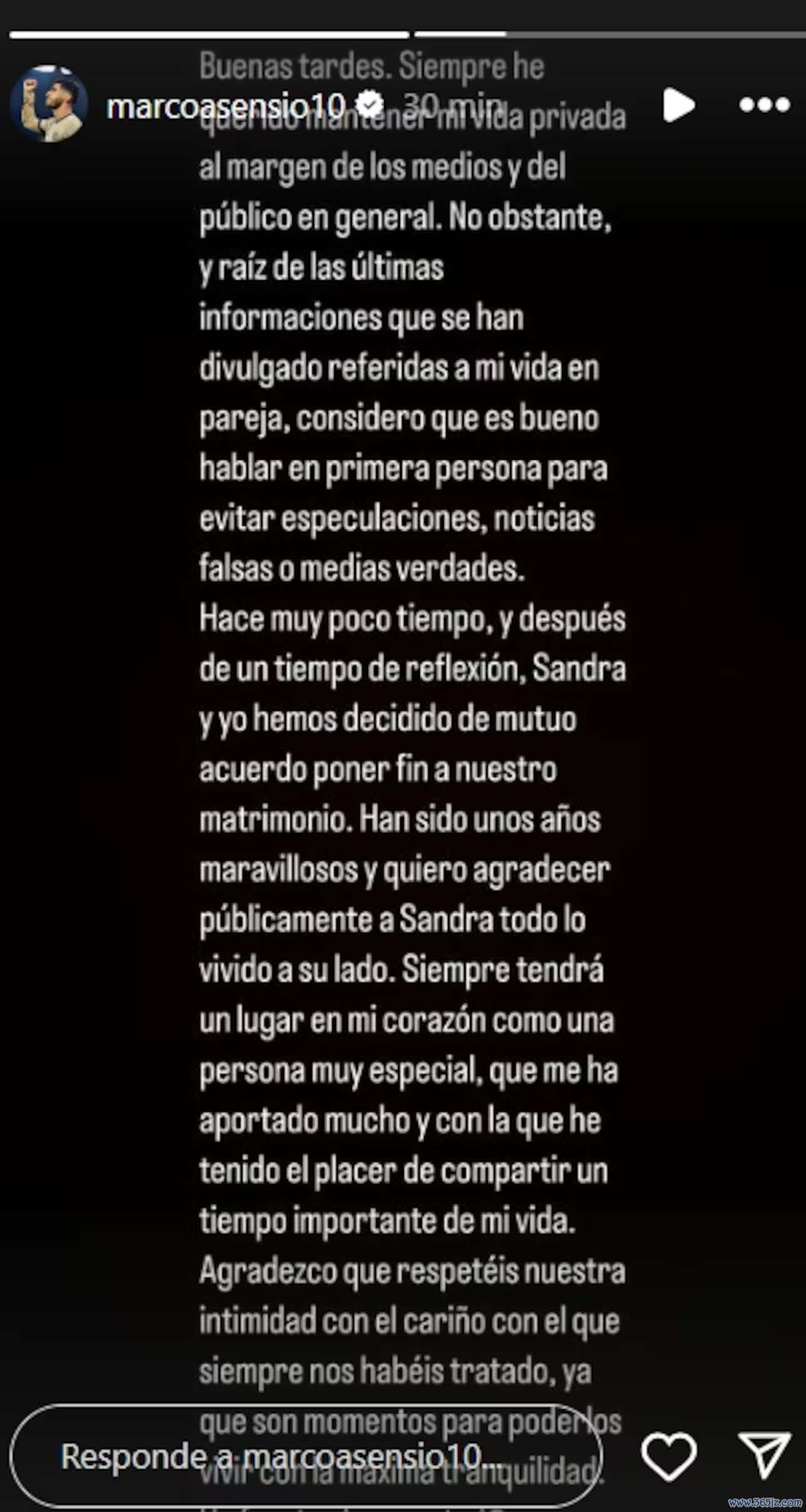Resume story playback with play button

tap(678, 105)
